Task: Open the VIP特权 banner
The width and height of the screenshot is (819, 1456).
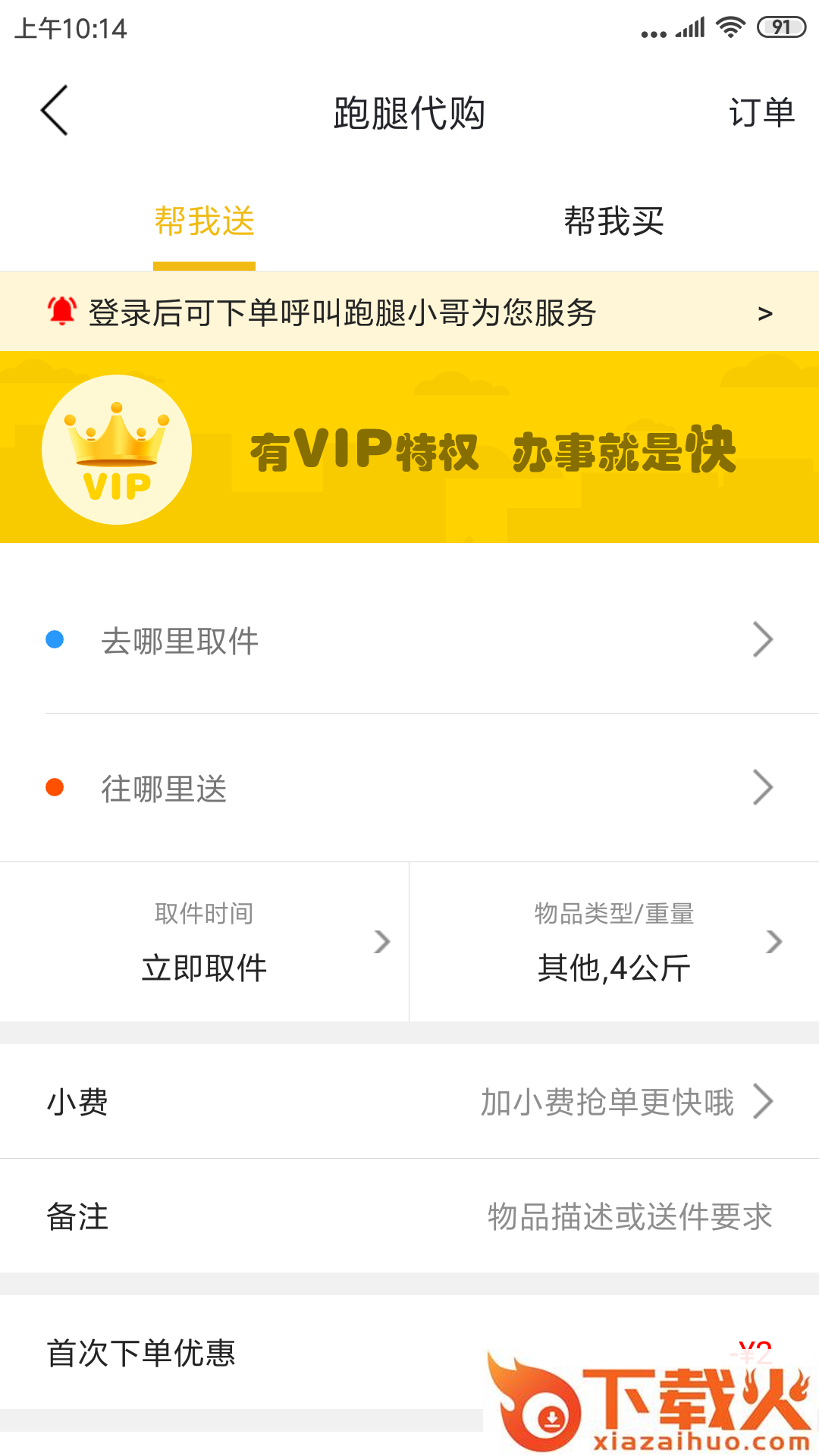Action: (409, 447)
